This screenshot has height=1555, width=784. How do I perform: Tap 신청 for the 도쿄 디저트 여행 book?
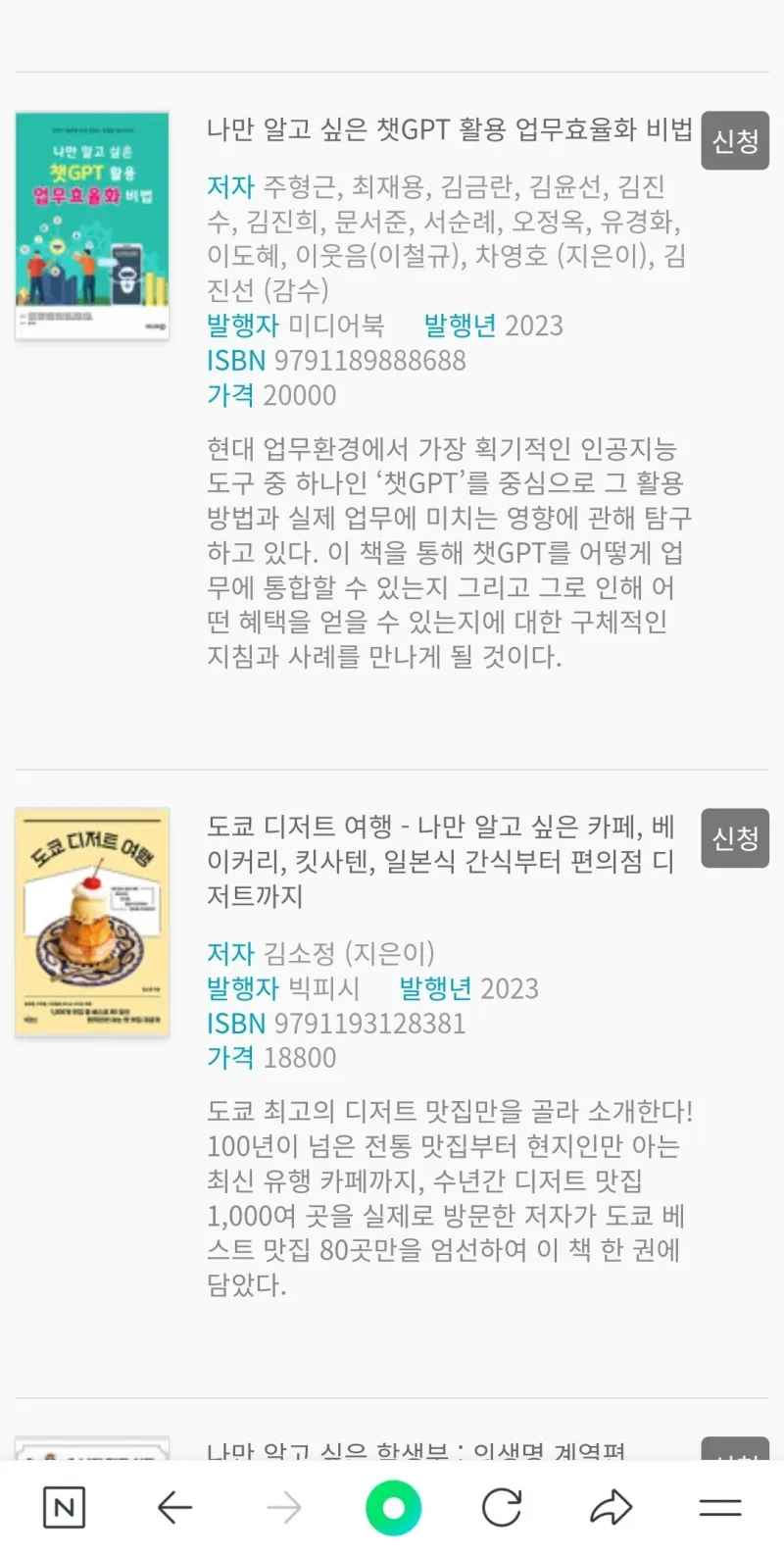735,837
